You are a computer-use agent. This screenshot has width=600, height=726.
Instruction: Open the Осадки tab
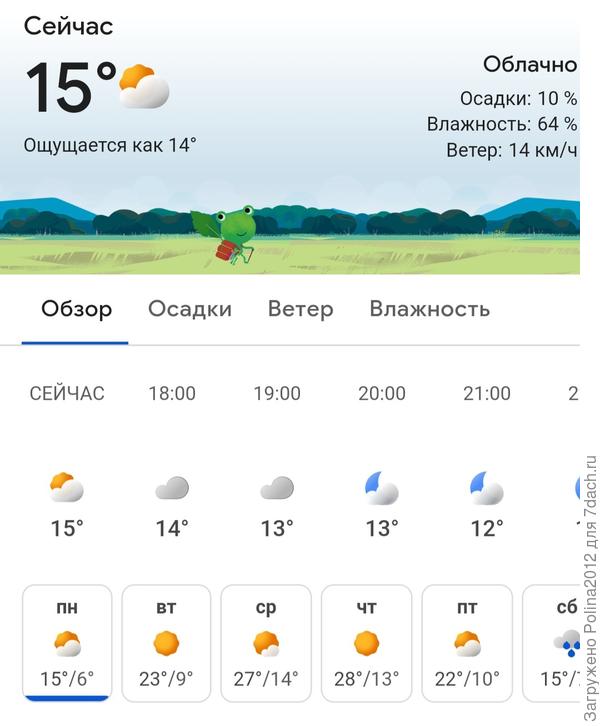point(190,309)
